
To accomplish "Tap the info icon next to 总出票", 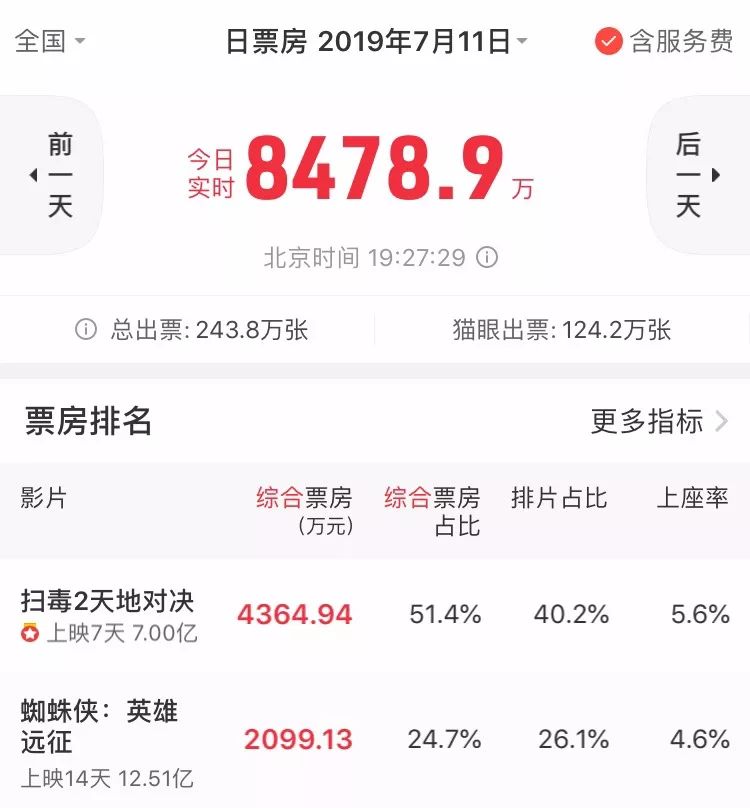I will [x=86, y=329].
